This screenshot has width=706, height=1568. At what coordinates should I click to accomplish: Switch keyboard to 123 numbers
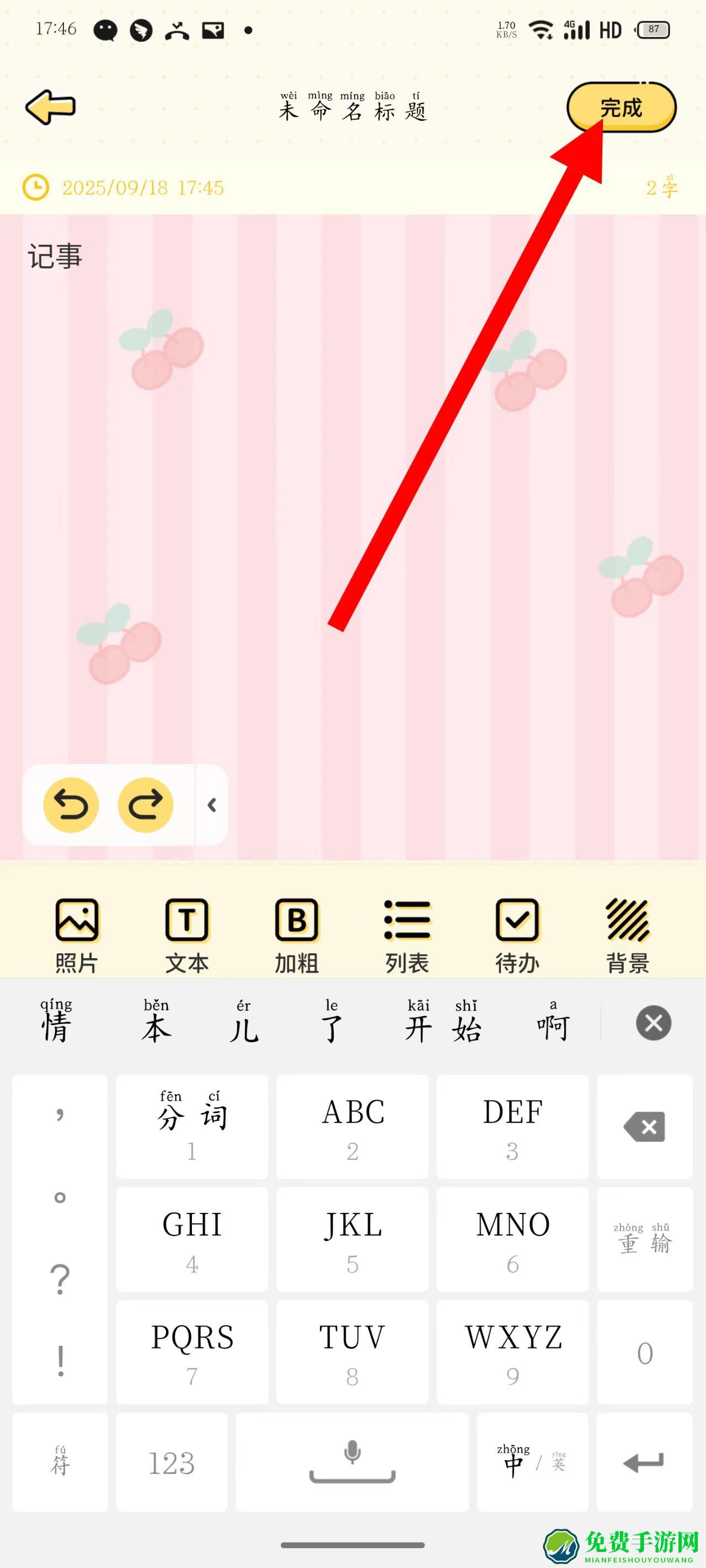coord(172,1463)
